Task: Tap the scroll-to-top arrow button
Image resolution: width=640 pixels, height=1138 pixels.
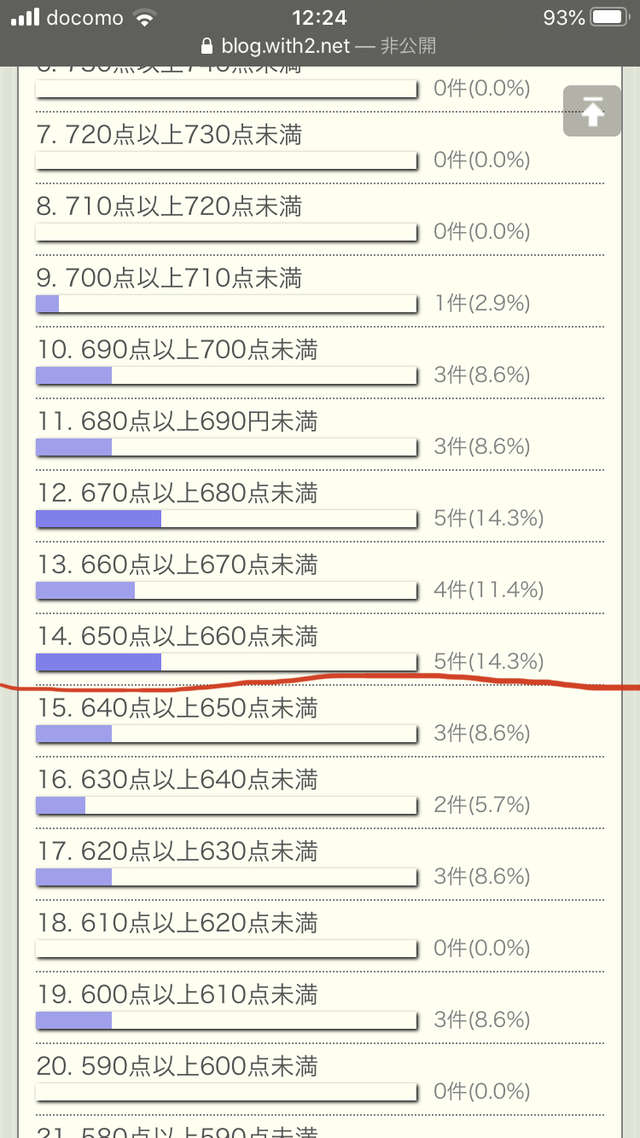Action: click(x=592, y=111)
